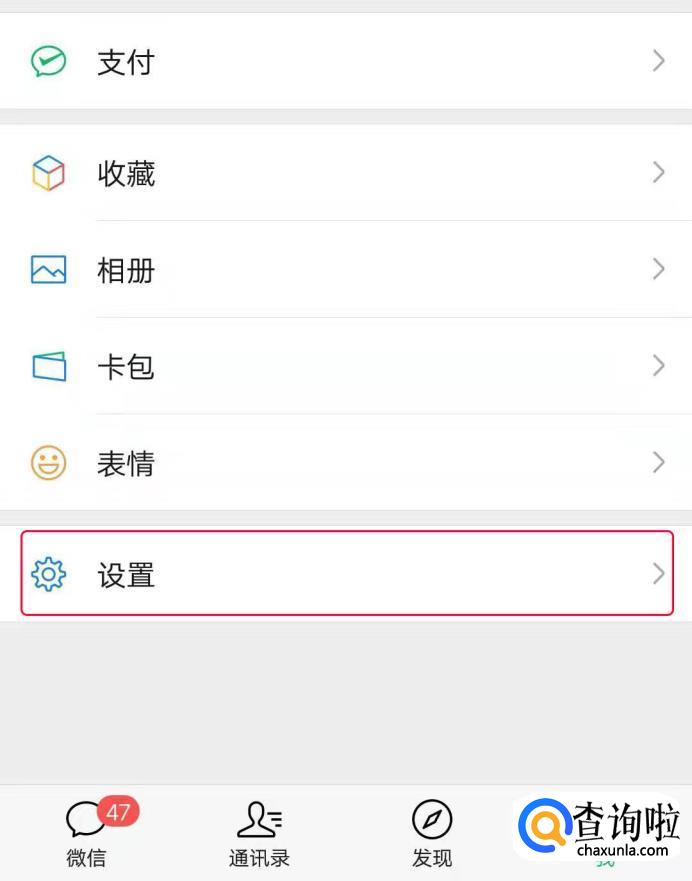Open 设置 settings
The image size is (692, 881).
(346, 573)
